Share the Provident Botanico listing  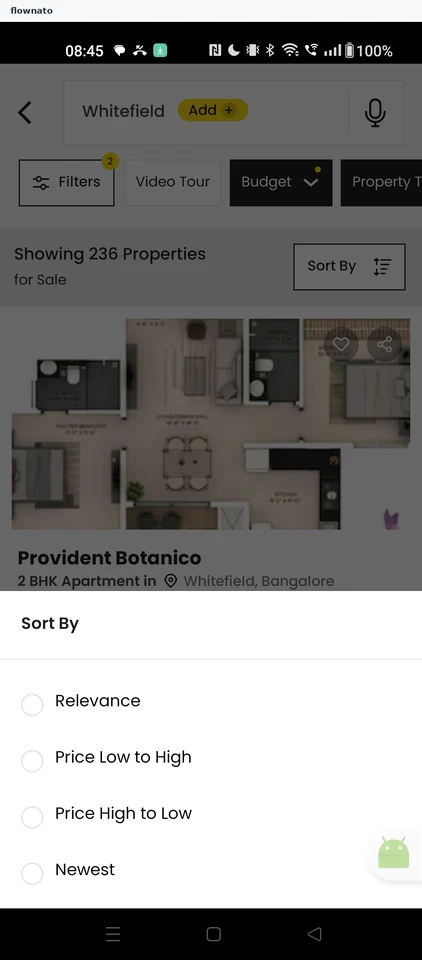(384, 345)
